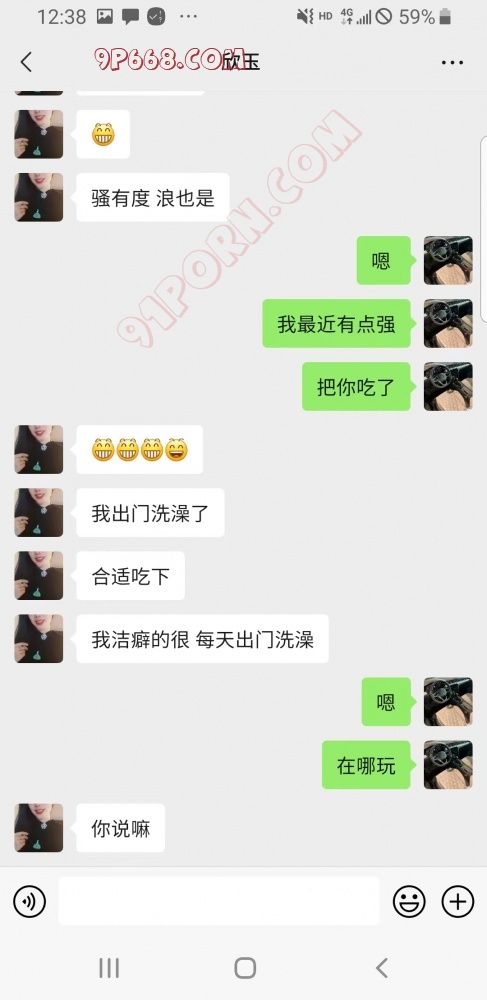Tap own avatar beside 在哪玩

point(448,765)
